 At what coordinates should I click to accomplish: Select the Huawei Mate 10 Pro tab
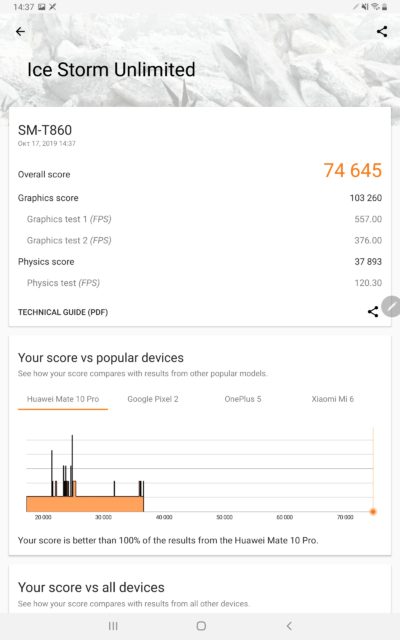click(x=63, y=399)
